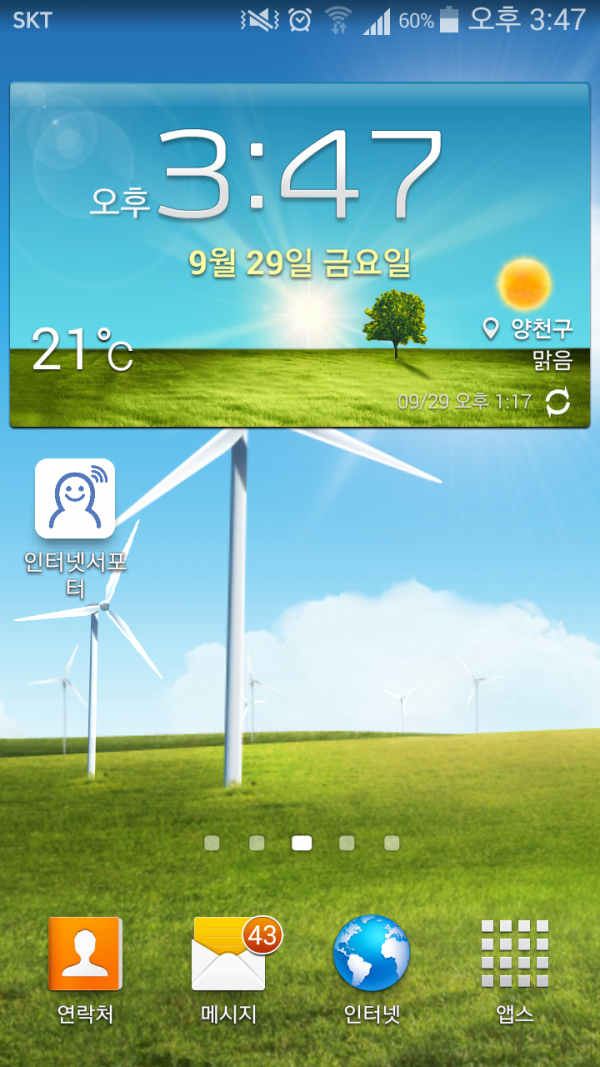Refresh the weather widget

(x=557, y=402)
